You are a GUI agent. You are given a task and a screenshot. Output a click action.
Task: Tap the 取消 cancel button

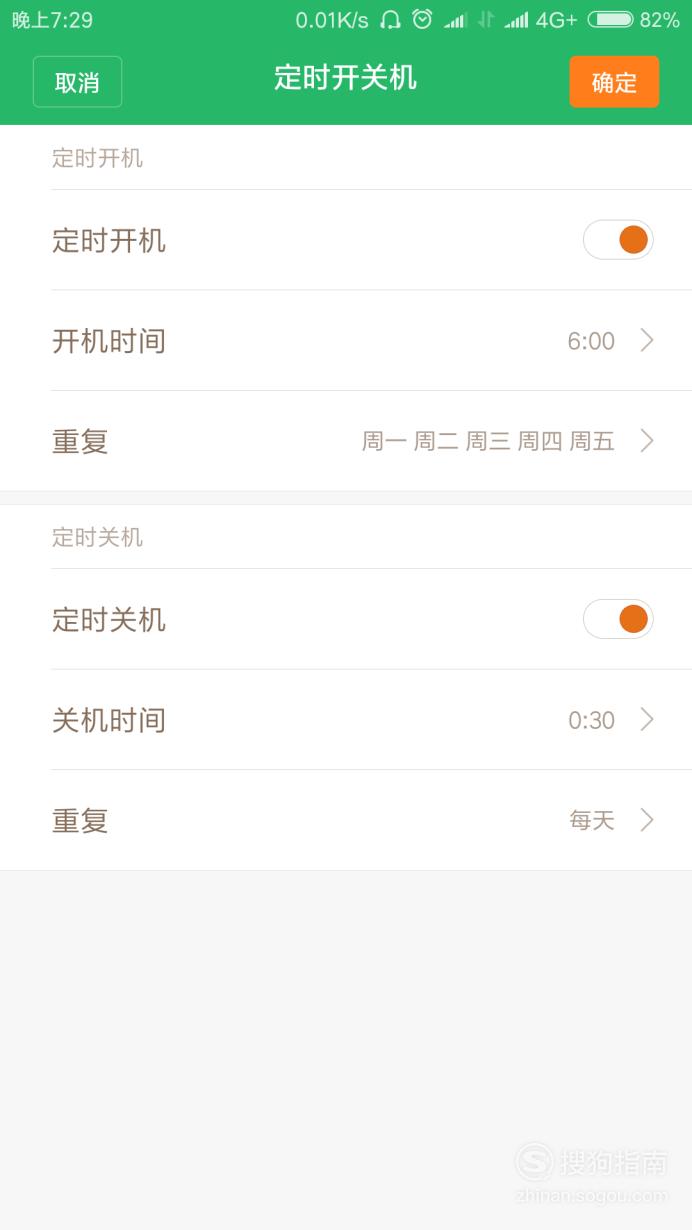click(x=77, y=82)
